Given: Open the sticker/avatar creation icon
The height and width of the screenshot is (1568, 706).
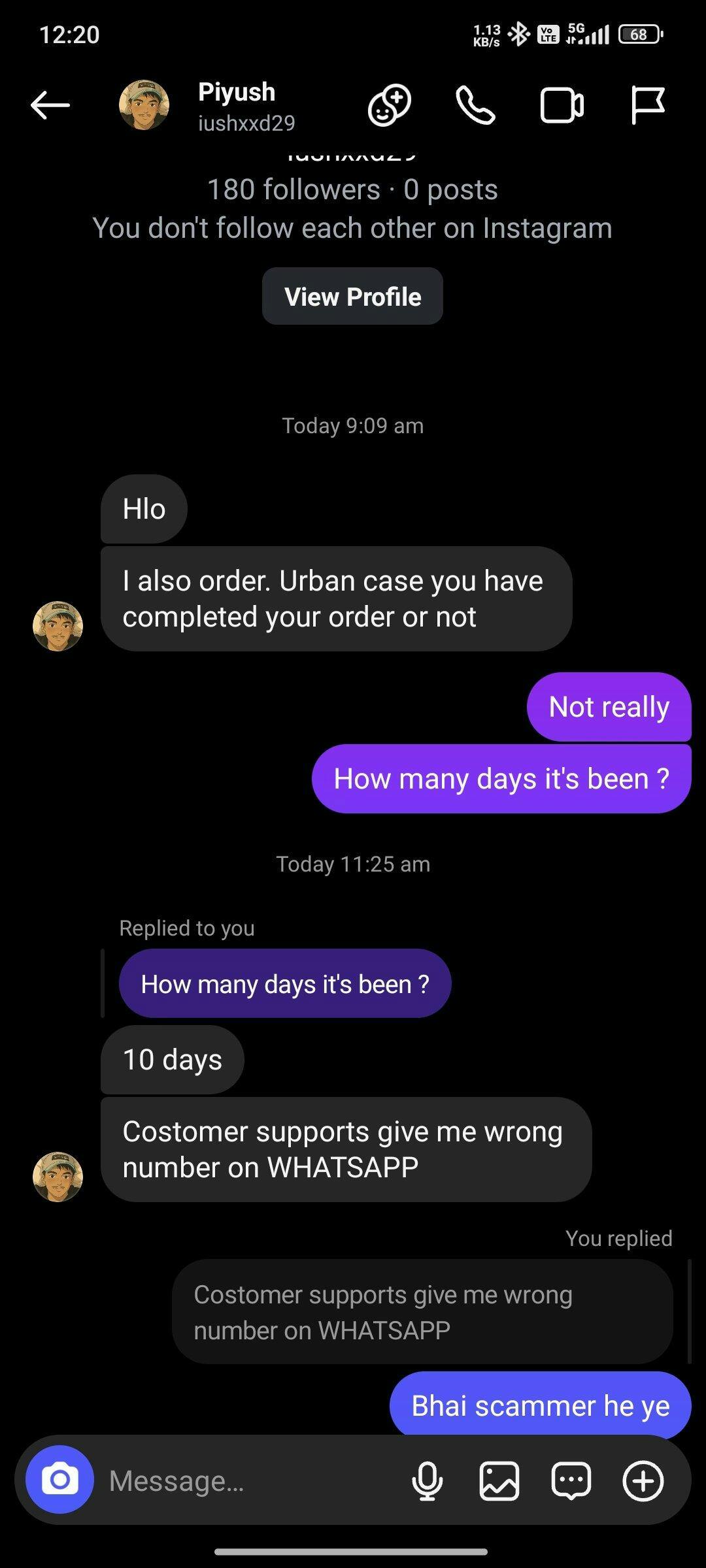Looking at the screenshot, I should [390, 105].
